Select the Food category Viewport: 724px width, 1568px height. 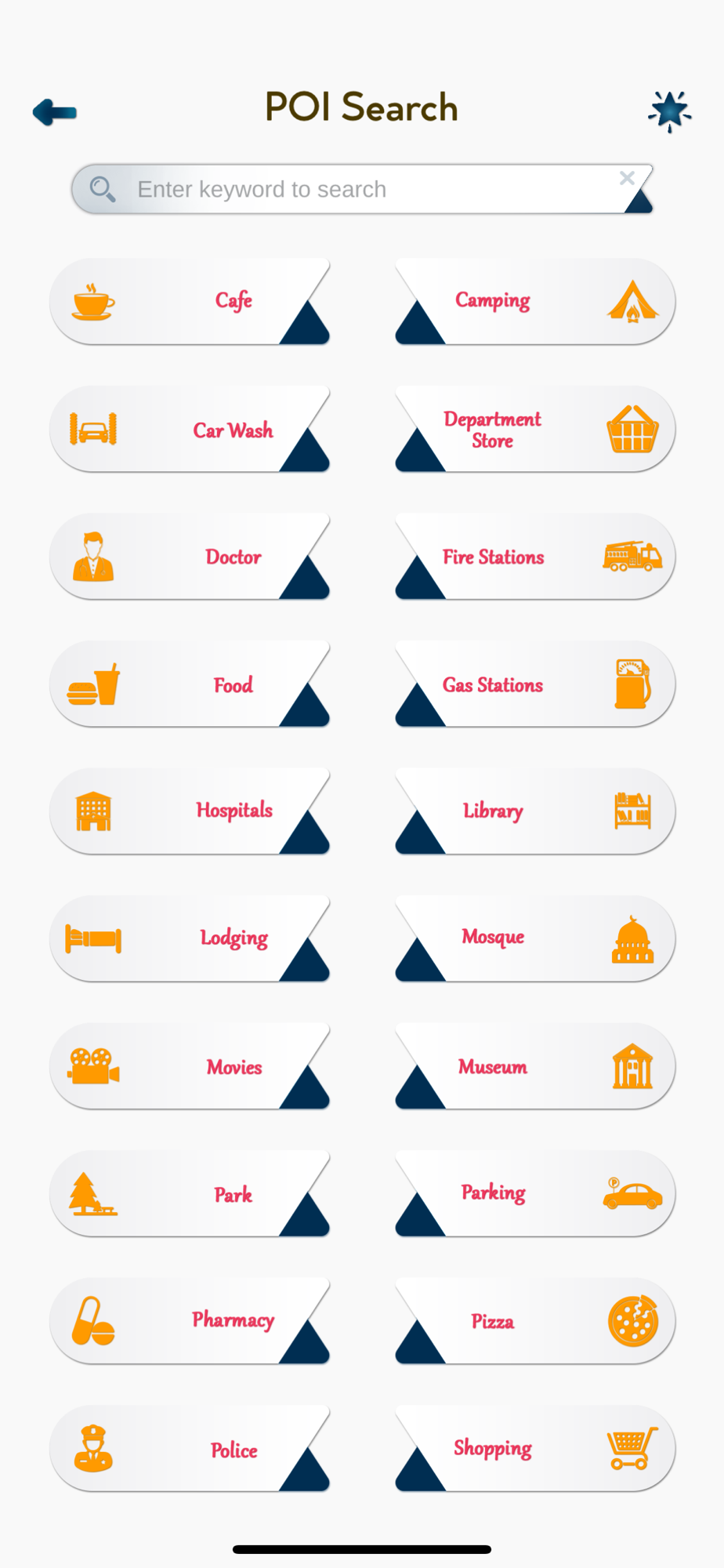point(190,684)
